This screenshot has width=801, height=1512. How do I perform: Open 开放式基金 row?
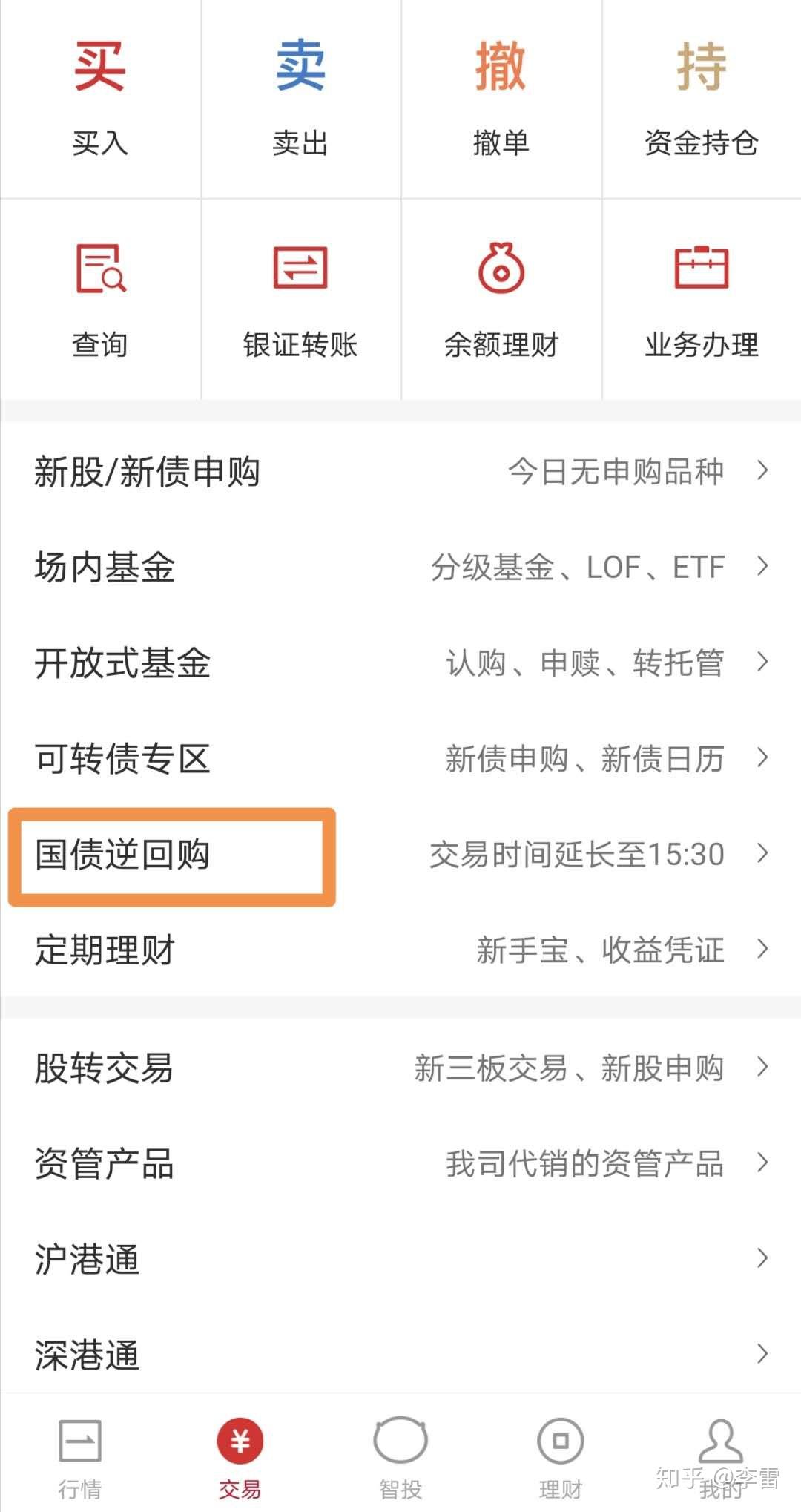click(400, 663)
